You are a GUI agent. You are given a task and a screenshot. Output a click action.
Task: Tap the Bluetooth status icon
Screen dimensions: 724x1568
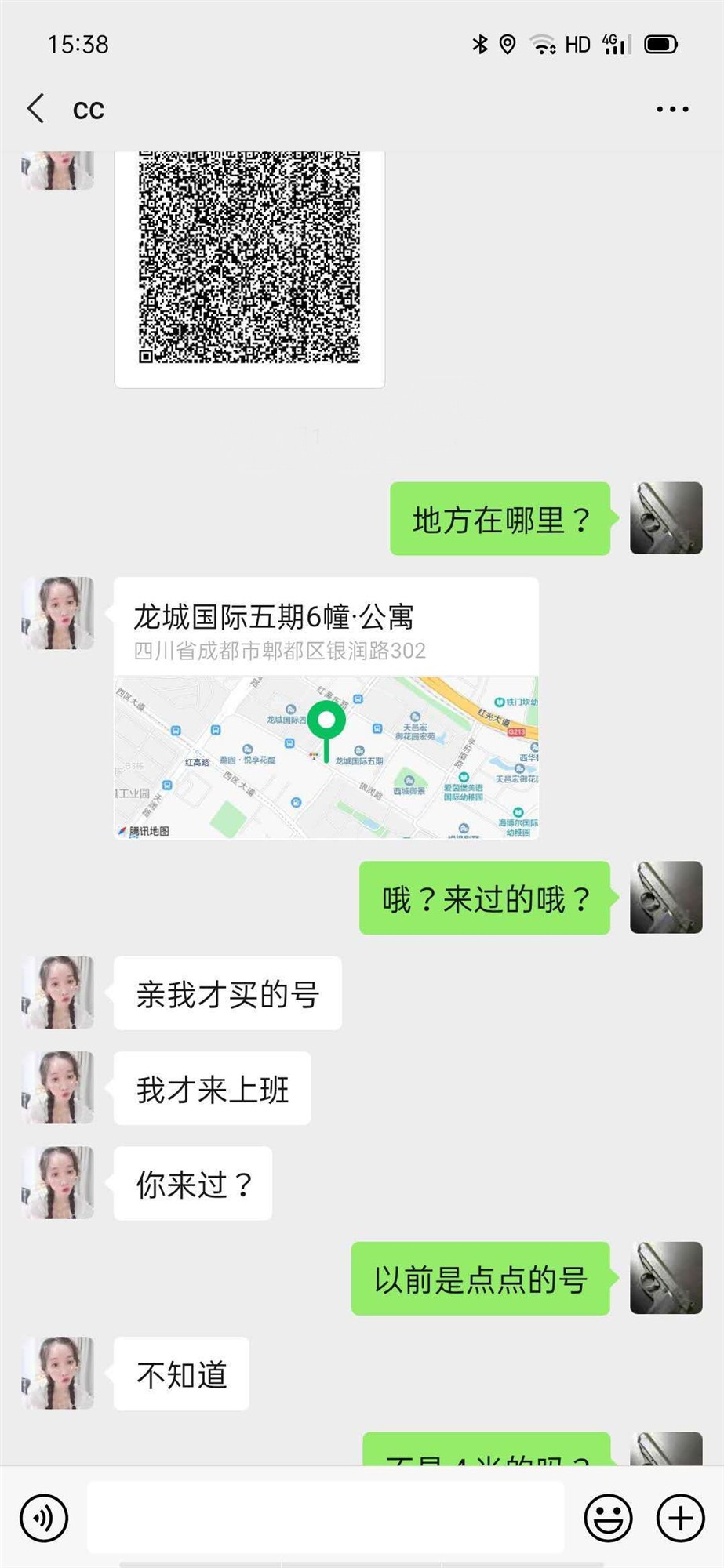[482, 43]
